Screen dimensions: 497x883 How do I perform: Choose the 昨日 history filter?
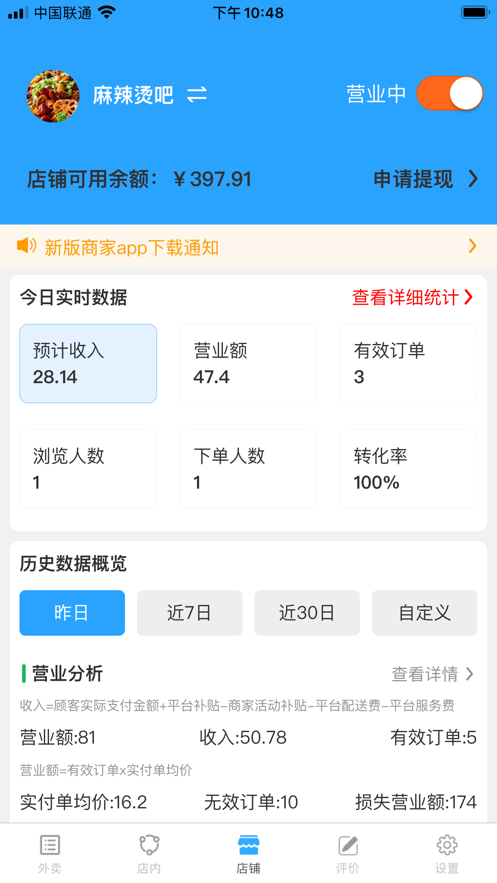[x=72, y=613]
